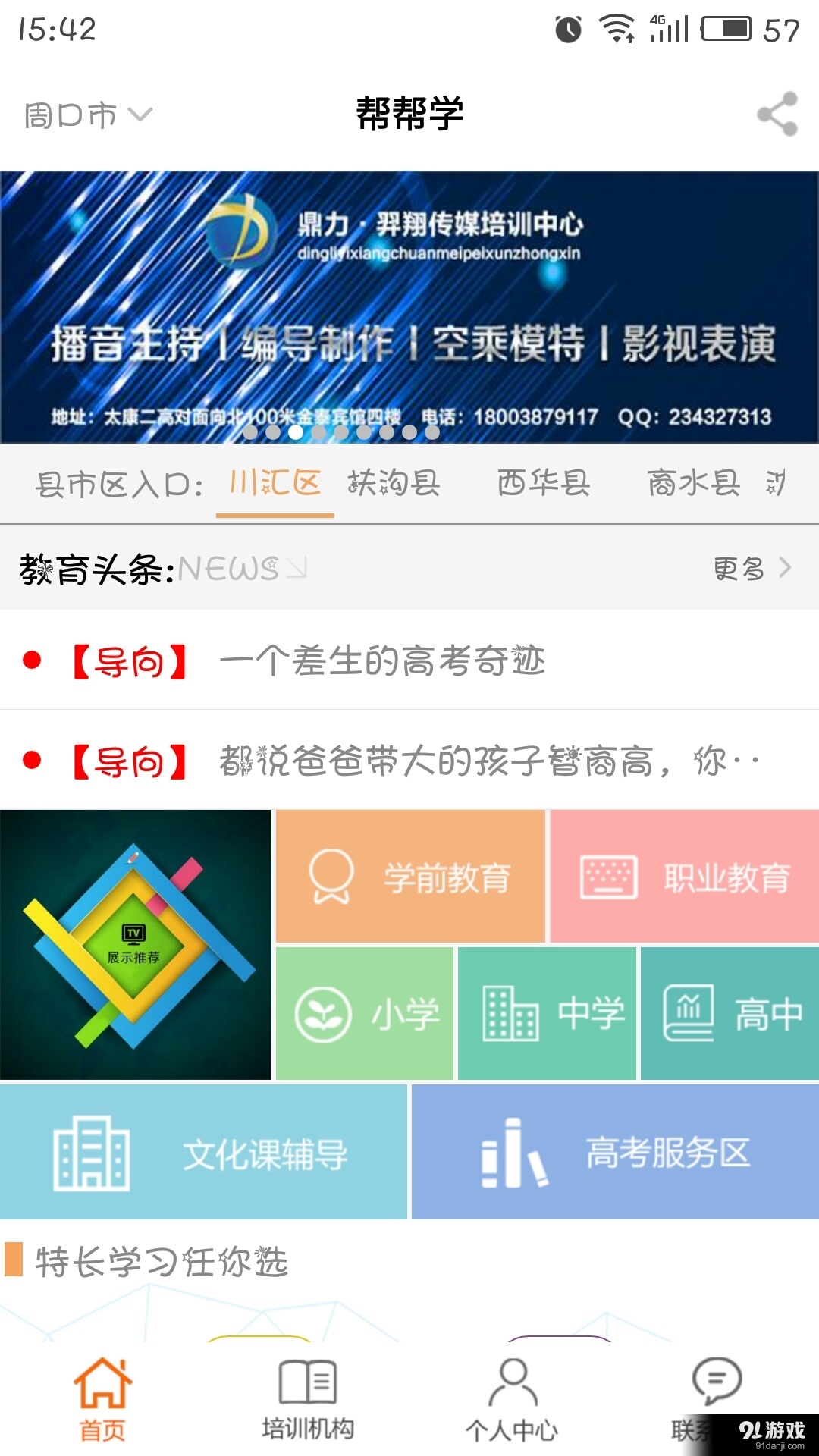The width and height of the screenshot is (819, 1456).
Task: Go to the 中学 category
Action: 547,1014
